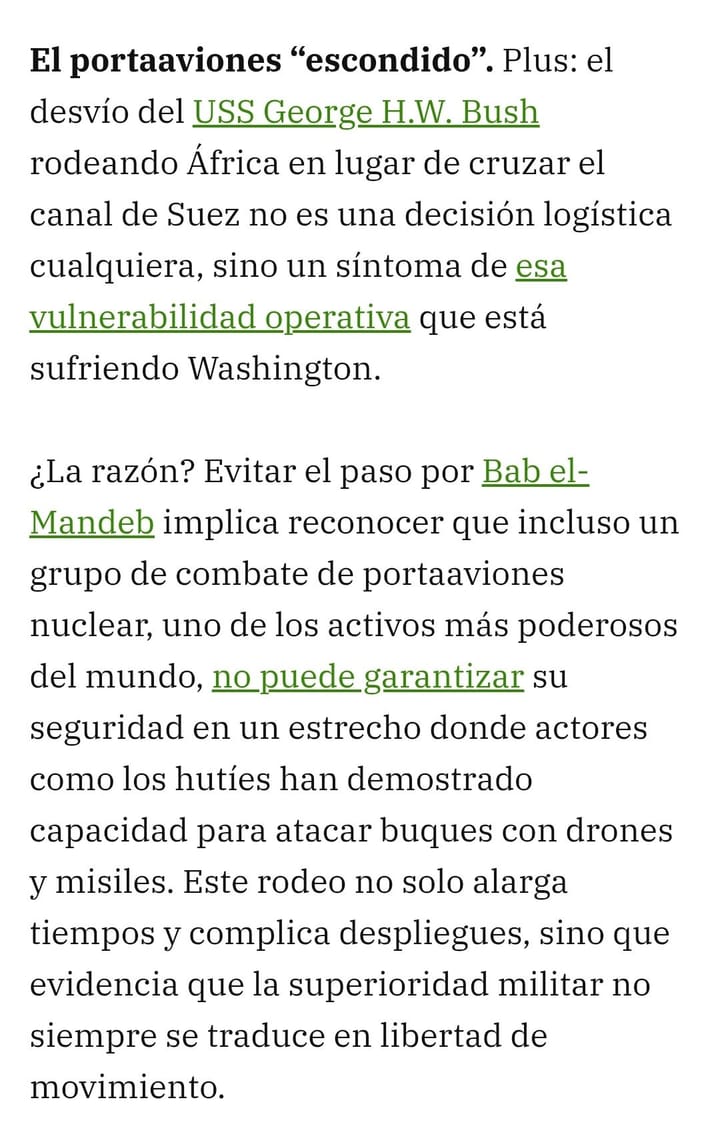Open the Bab el-Mandeb link

535,471
